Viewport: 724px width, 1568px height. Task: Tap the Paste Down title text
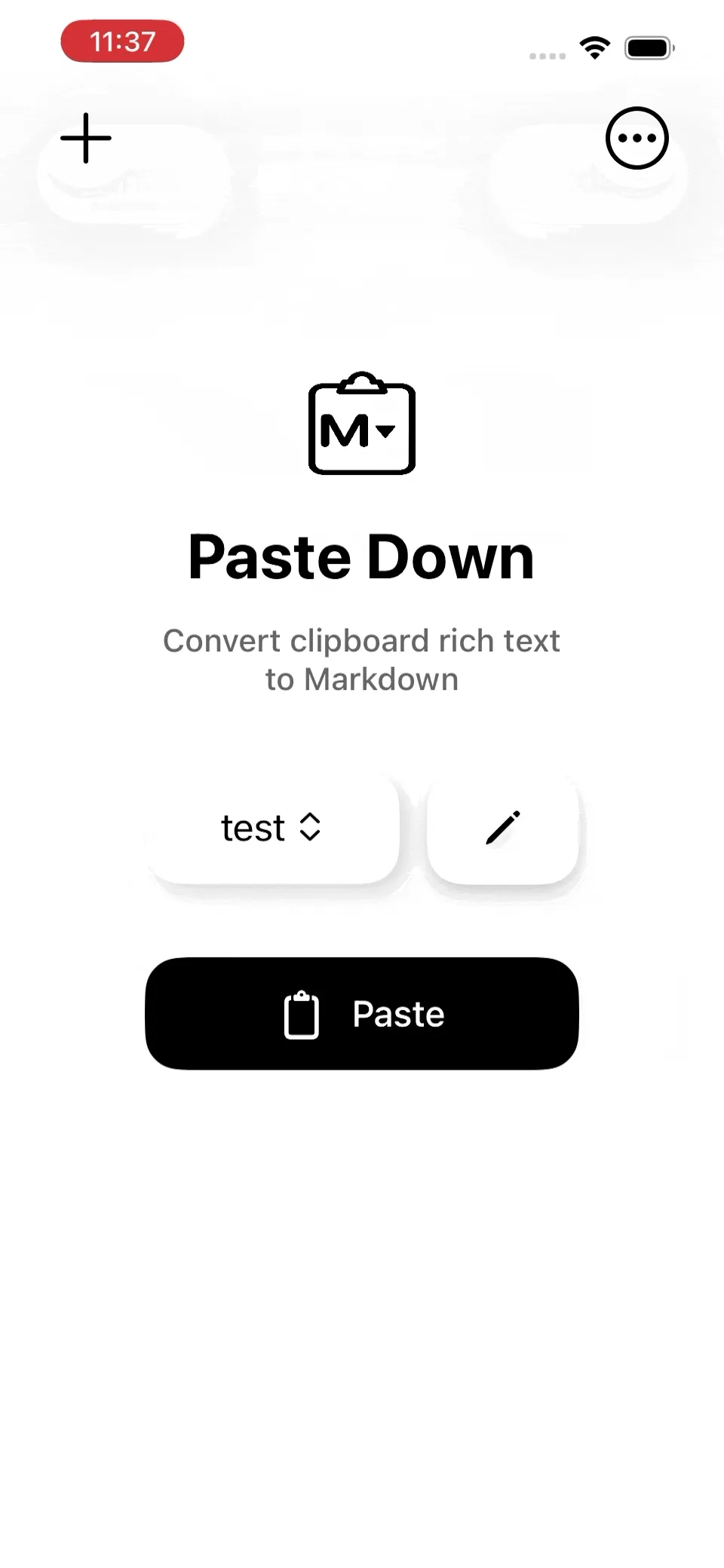click(361, 556)
